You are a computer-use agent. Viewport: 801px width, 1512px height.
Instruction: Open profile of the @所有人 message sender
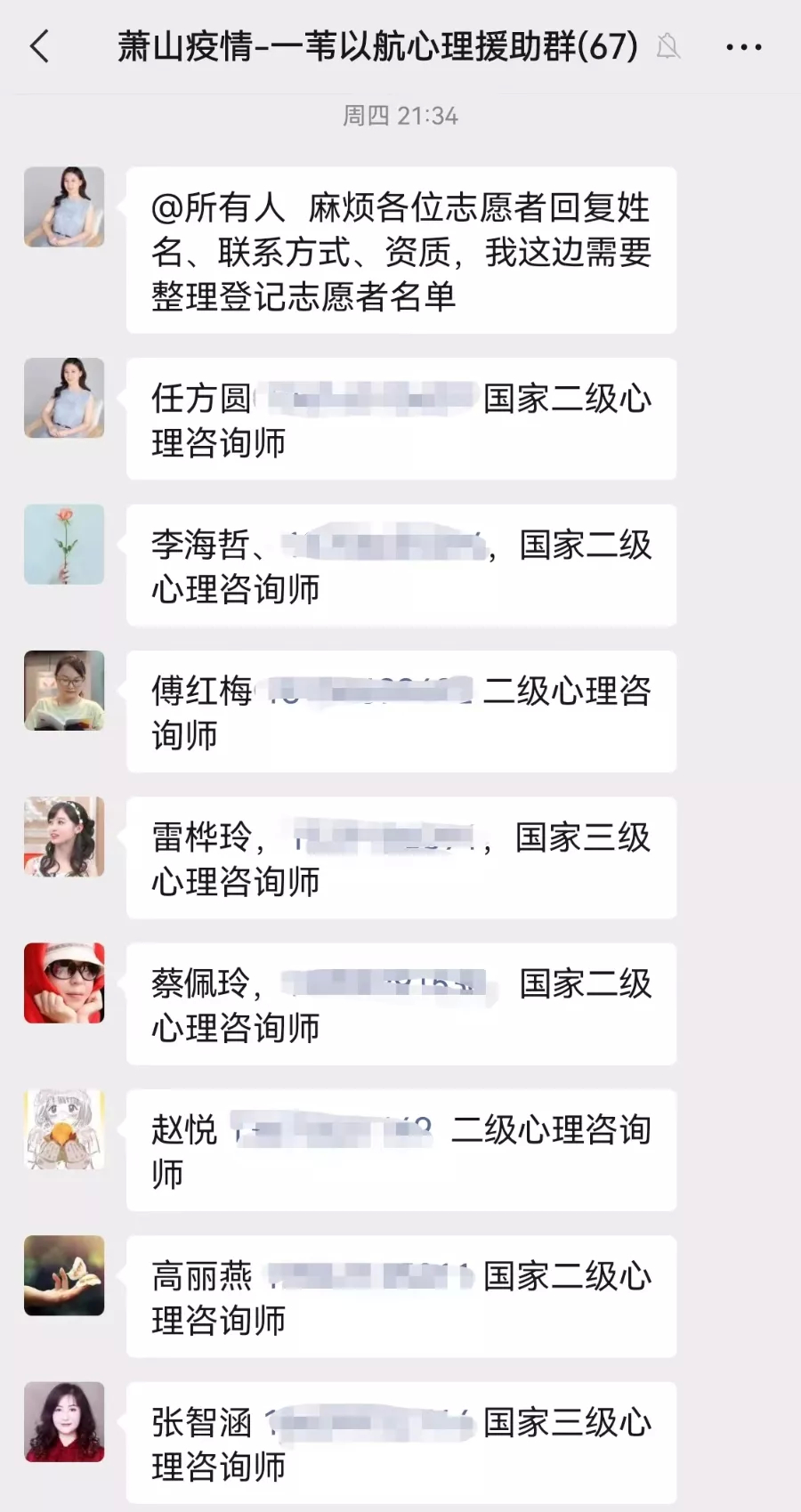pyautogui.click(x=64, y=207)
